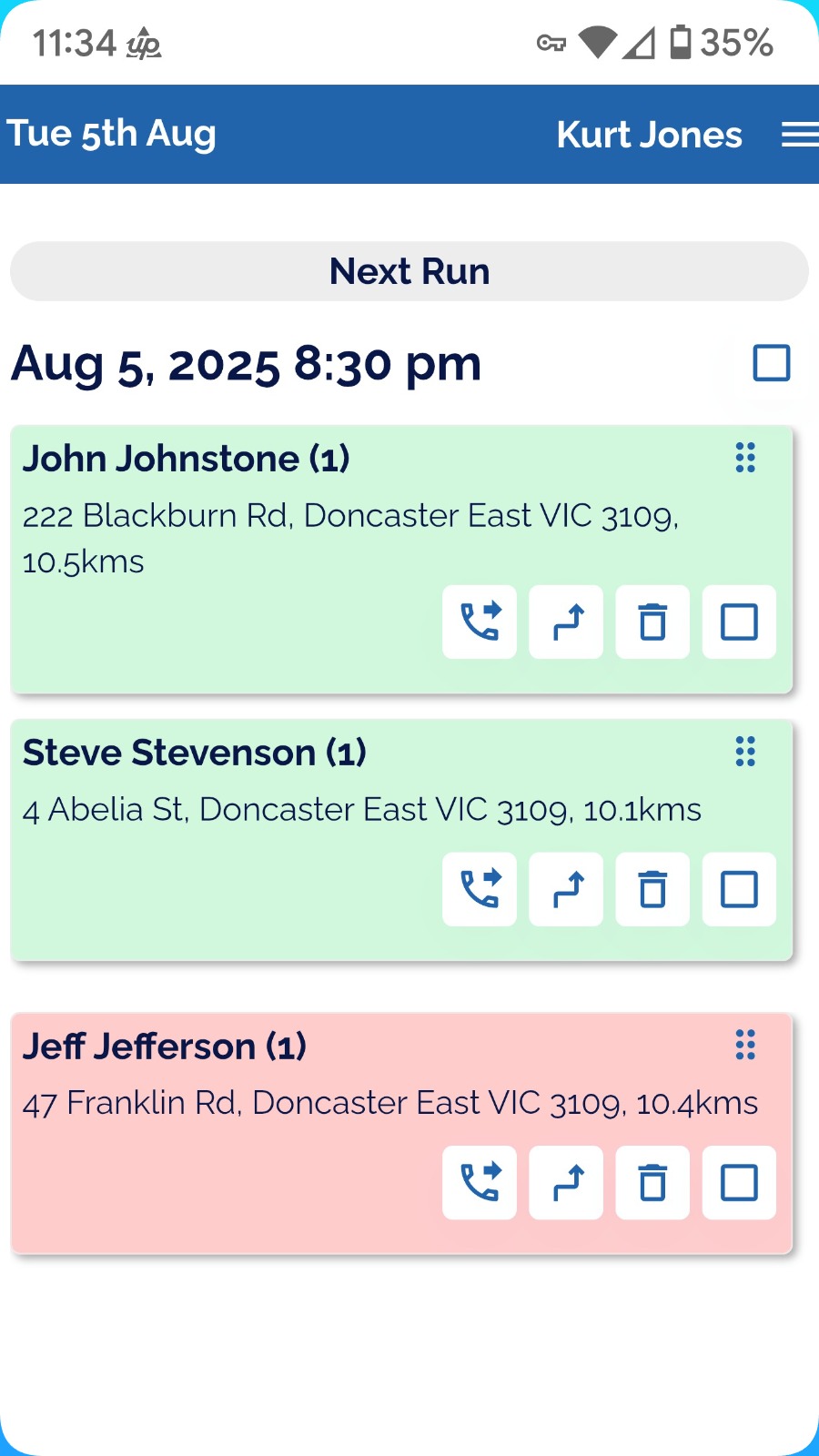Image resolution: width=819 pixels, height=1456 pixels.
Task: Get directions to John Johnstone's address
Action: pyautogui.click(x=566, y=622)
